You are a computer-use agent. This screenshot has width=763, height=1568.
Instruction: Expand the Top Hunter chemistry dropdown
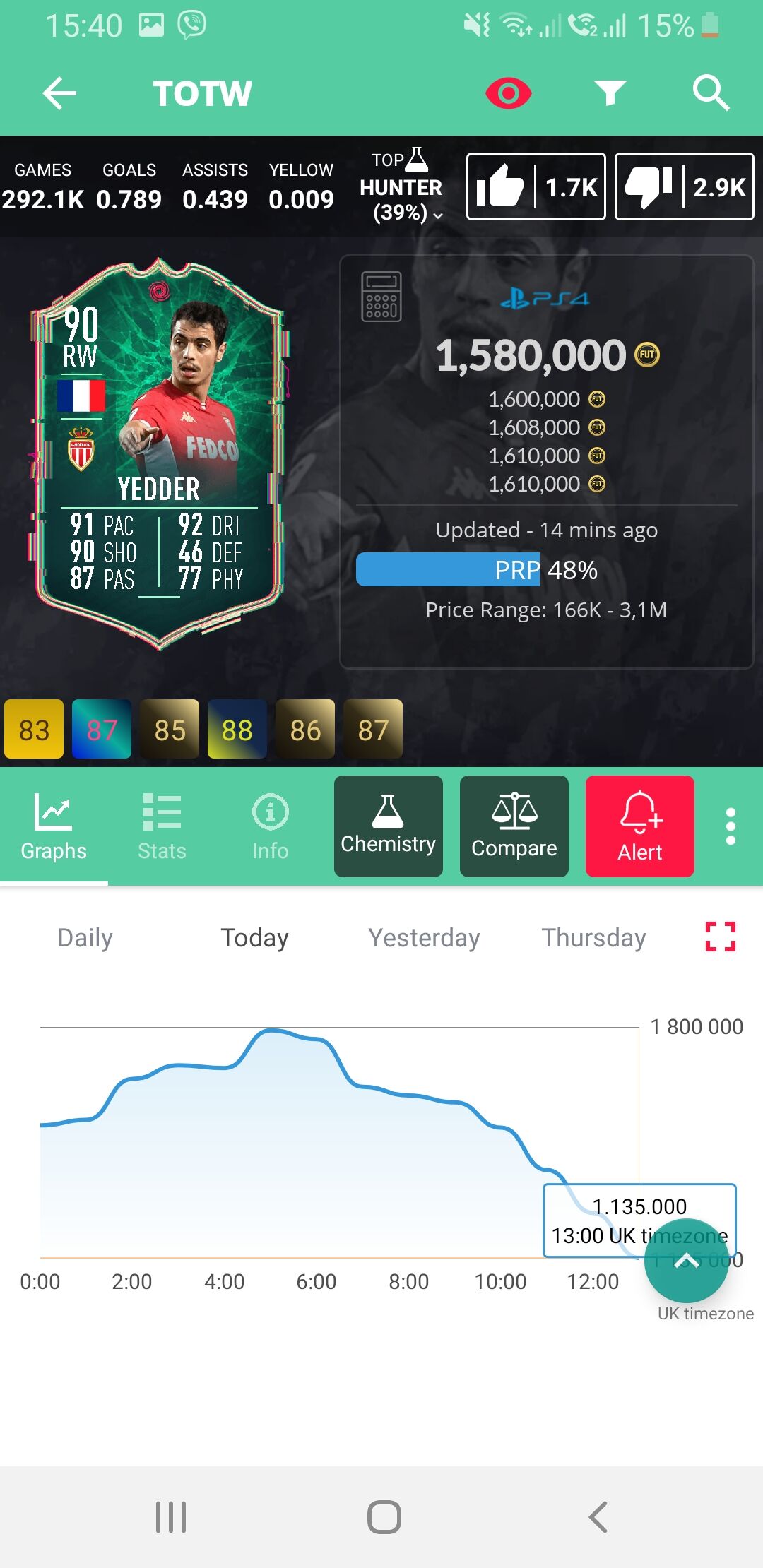401,188
